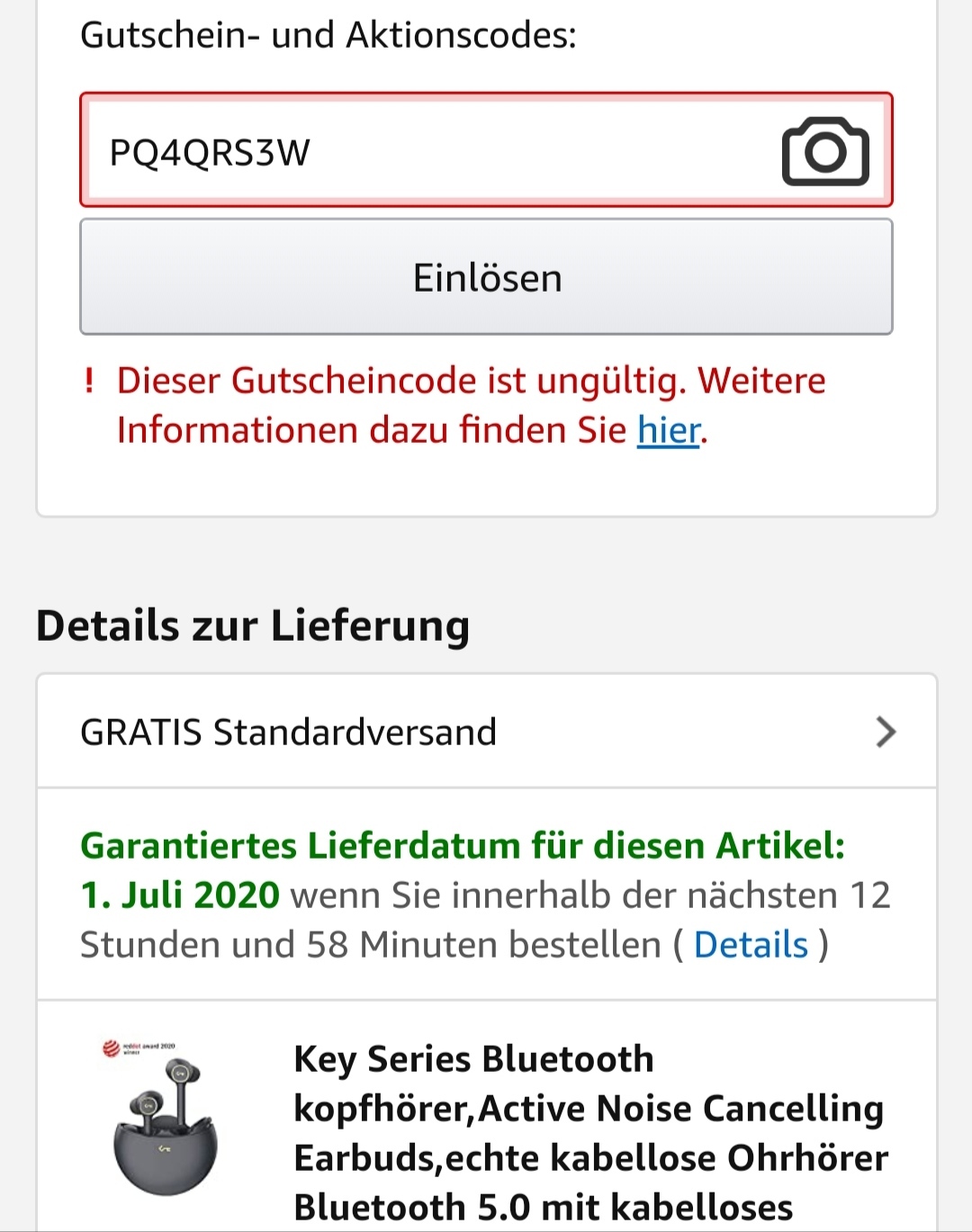Tap the camera icon to scan a code

coord(825,151)
